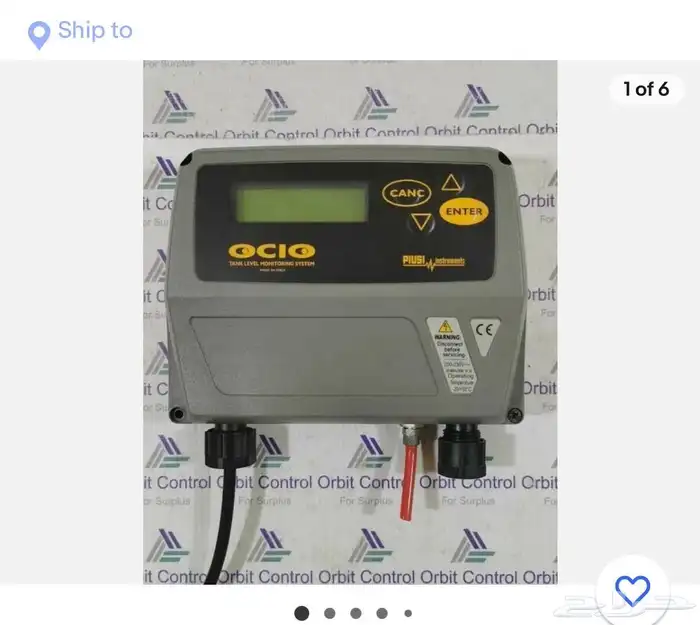Add item to watchlist with heart icon
Viewport: 700px width, 625px height.
click(x=633, y=591)
